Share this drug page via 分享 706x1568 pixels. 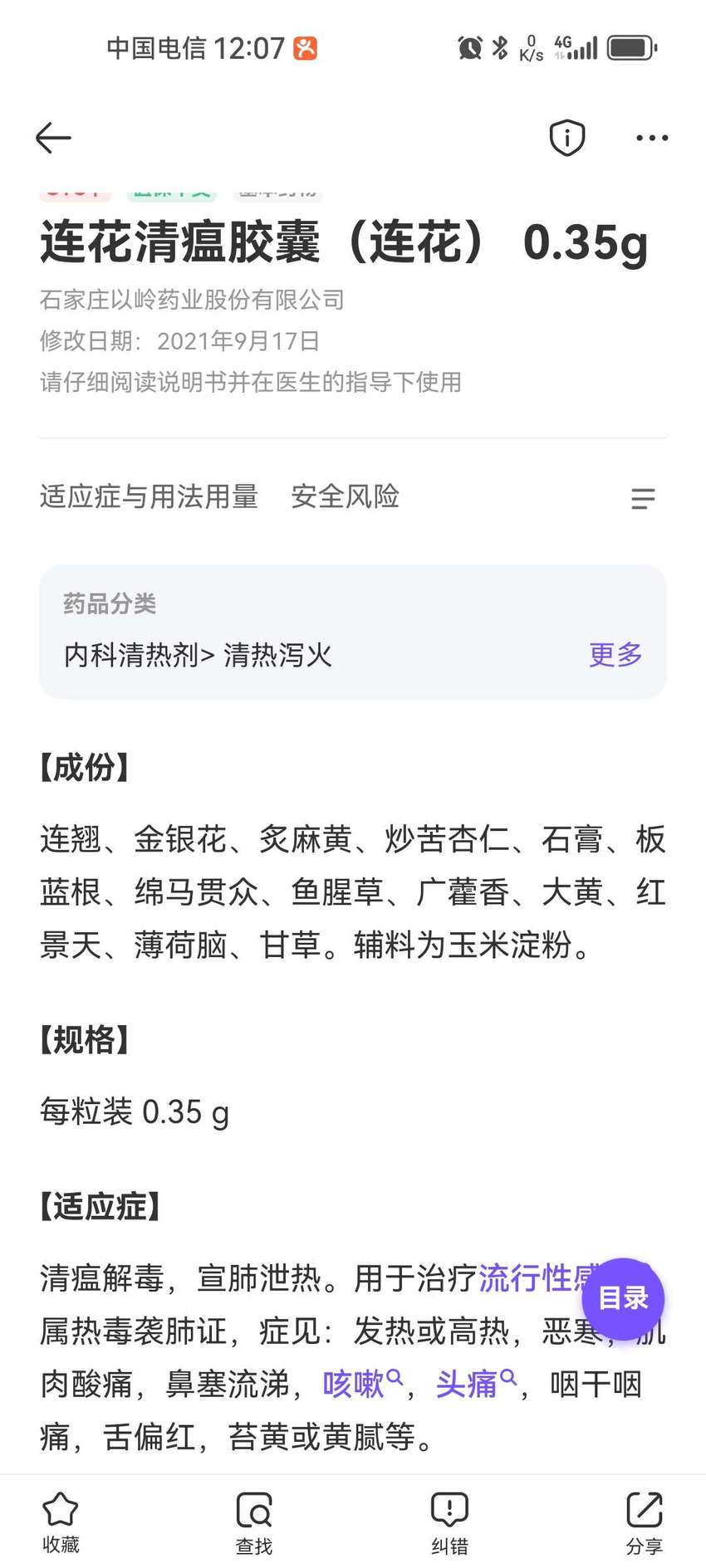coord(645,1522)
